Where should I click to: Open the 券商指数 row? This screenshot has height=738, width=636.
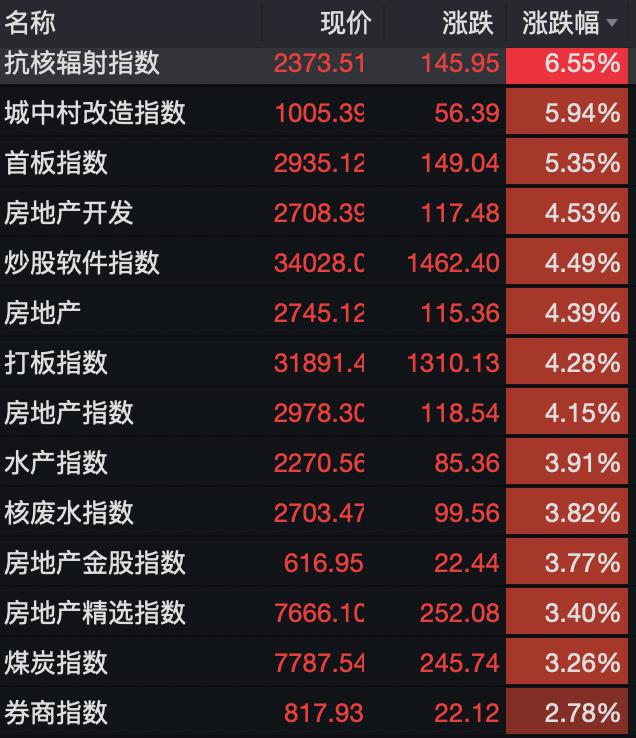tap(56, 712)
